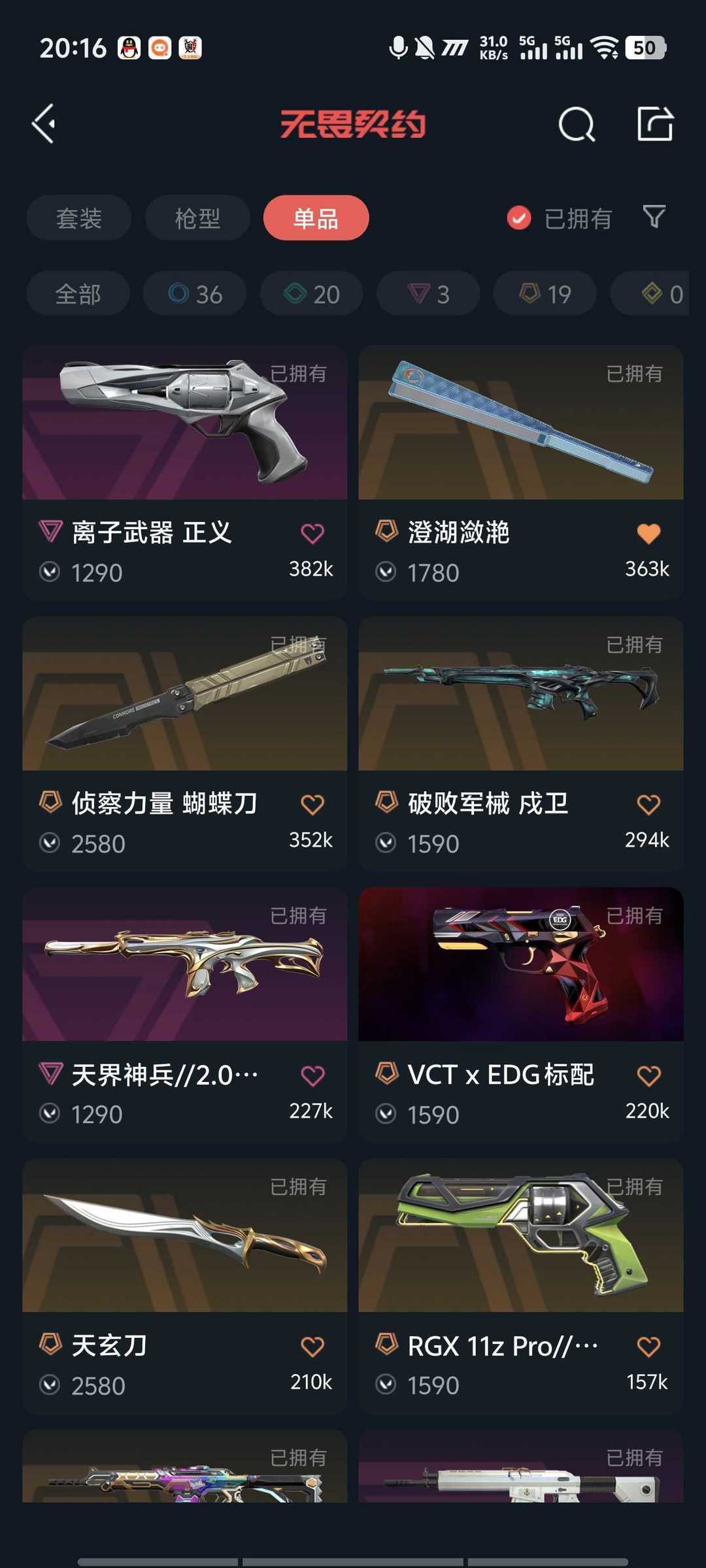
Task: Filter by the tier chip showing 20
Action: click(312, 294)
